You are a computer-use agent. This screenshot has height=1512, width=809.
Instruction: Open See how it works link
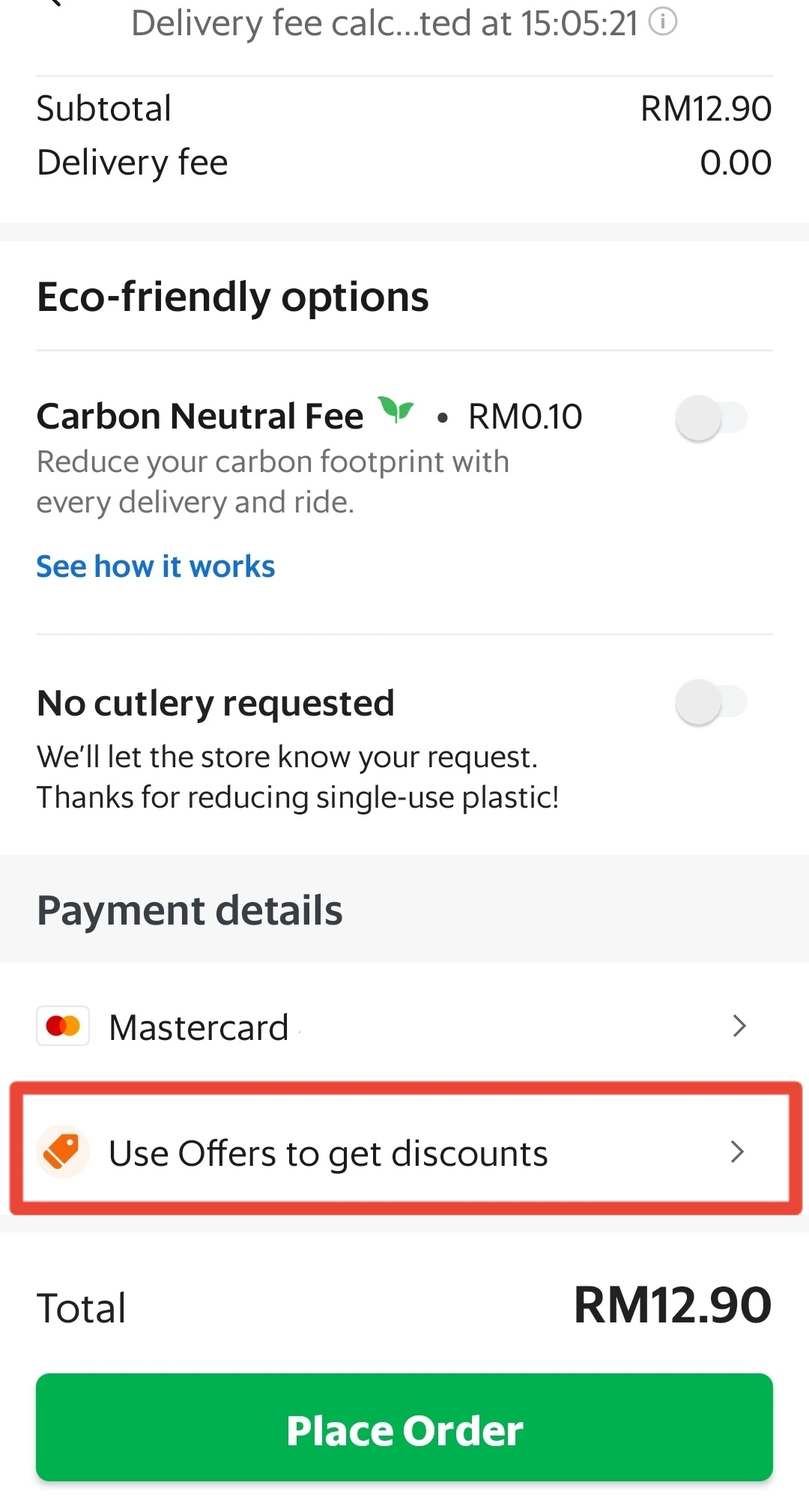tap(154, 566)
